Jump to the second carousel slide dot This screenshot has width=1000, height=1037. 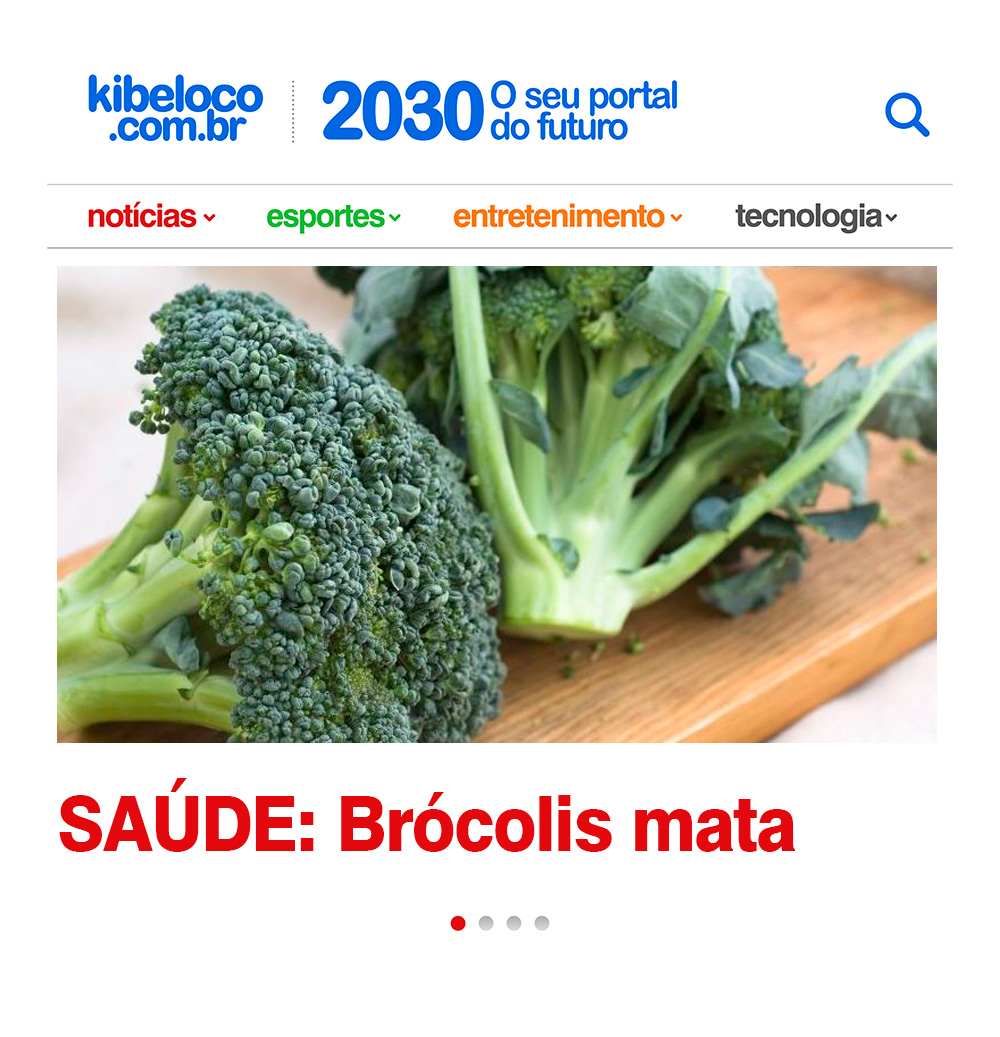click(x=486, y=923)
